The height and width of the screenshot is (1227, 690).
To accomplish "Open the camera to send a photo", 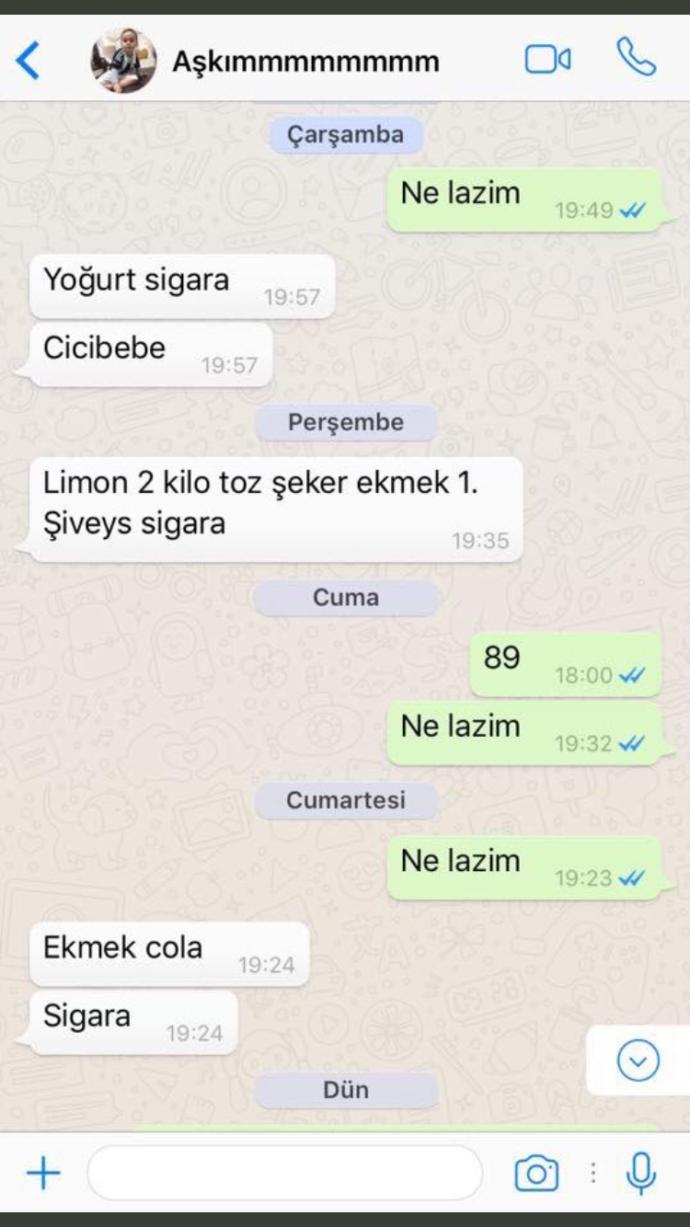I will (537, 1172).
